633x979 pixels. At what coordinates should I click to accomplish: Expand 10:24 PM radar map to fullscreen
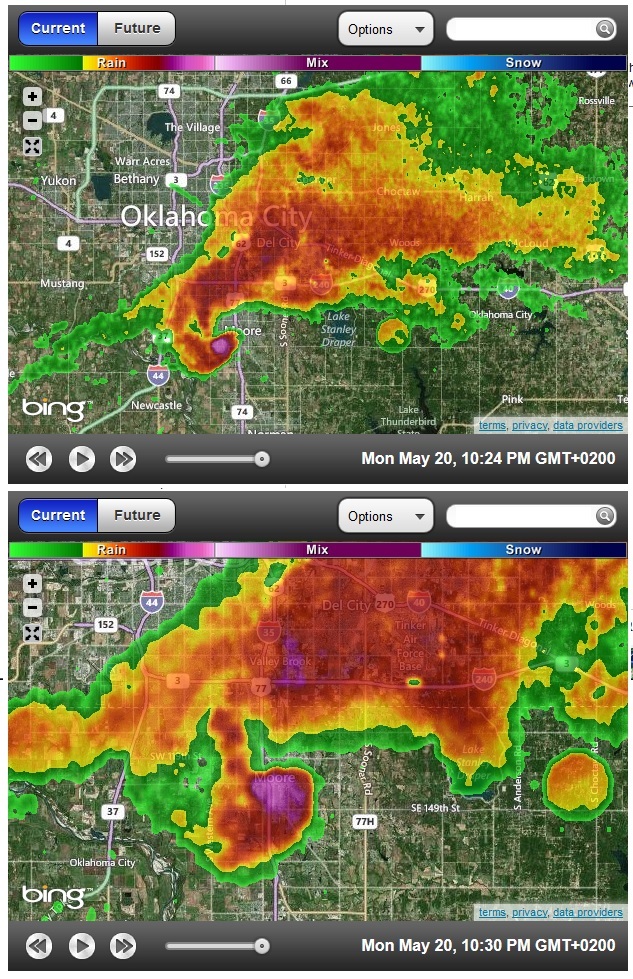pyautogui.click(x=32, y=146)
